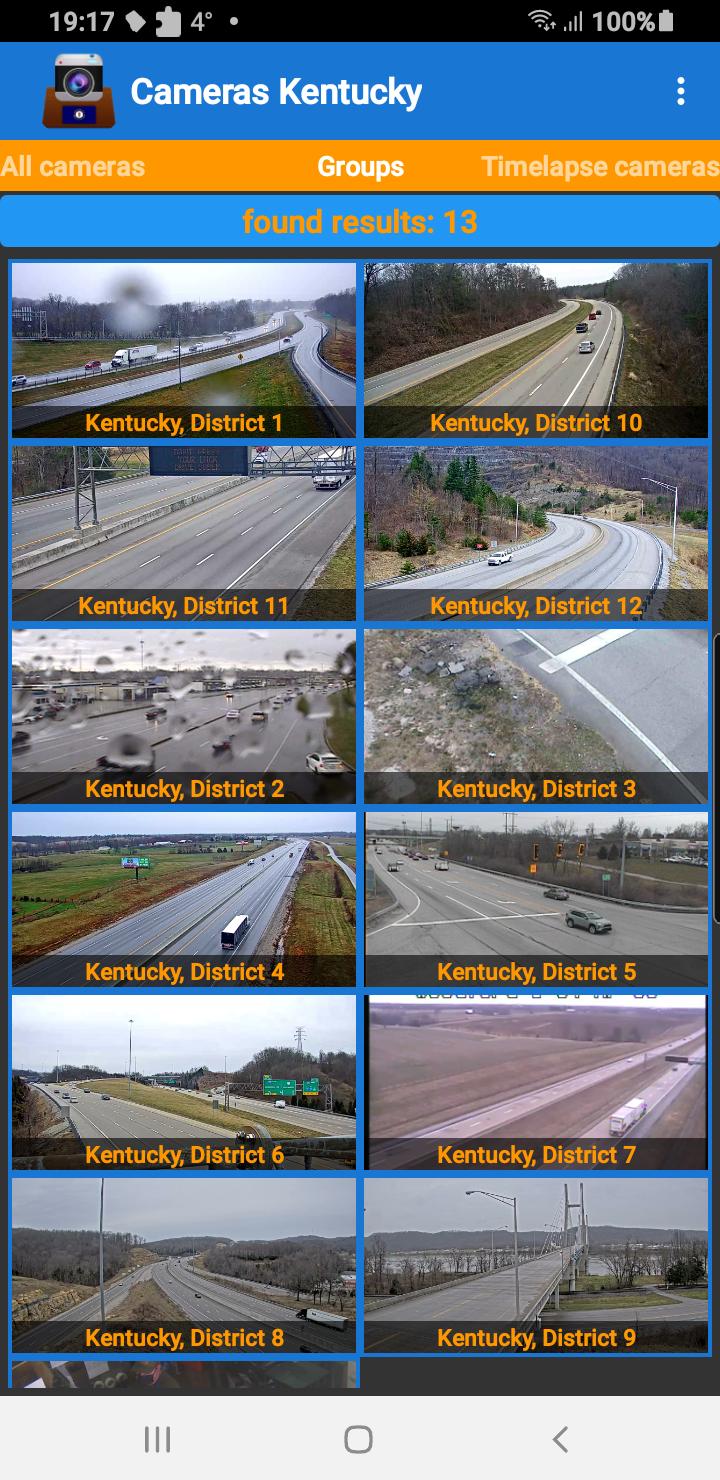720x1480 pixels.
Task: Tap the Kentucky, District 7 tile
Action: [536, 1082]
